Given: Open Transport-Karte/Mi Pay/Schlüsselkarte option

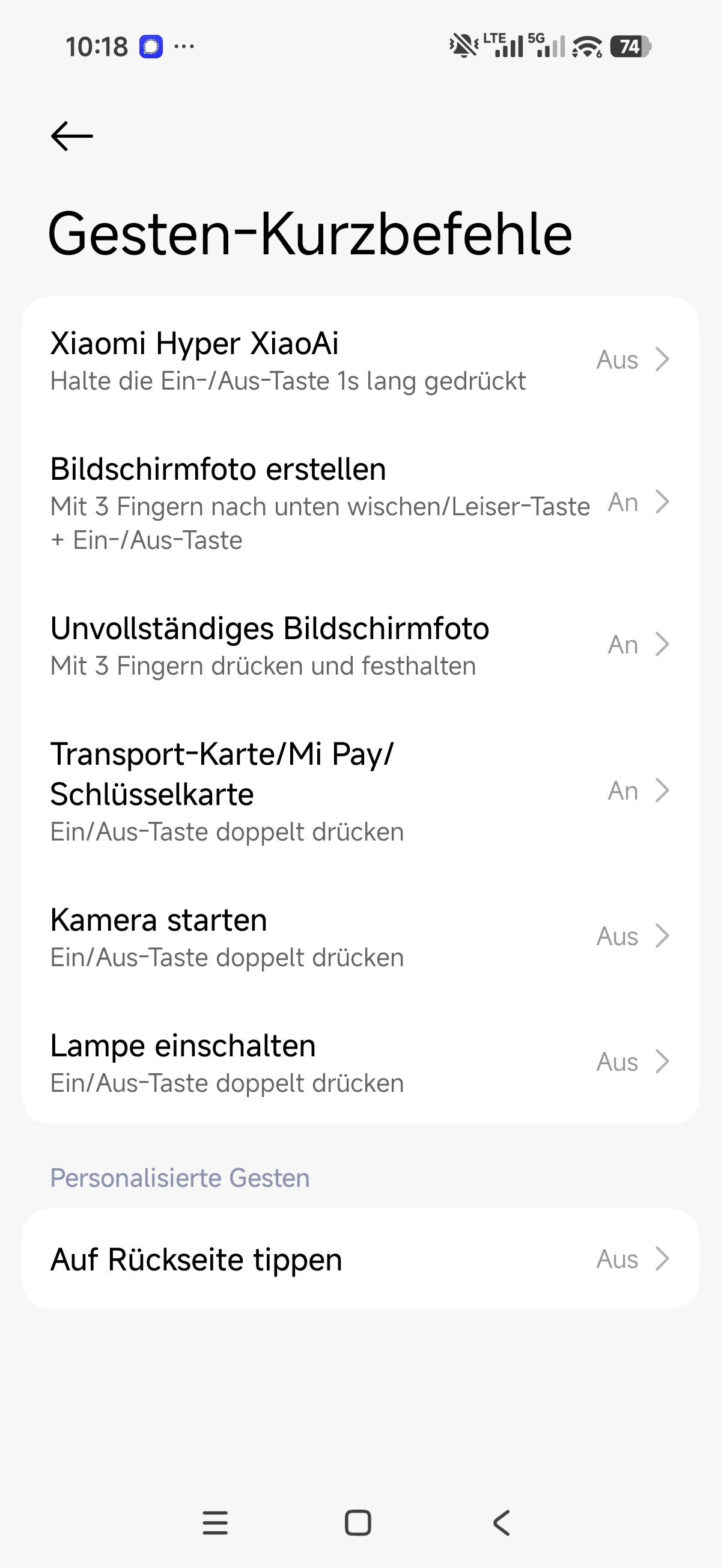Looking at the screenshot, I should (359, 791).
